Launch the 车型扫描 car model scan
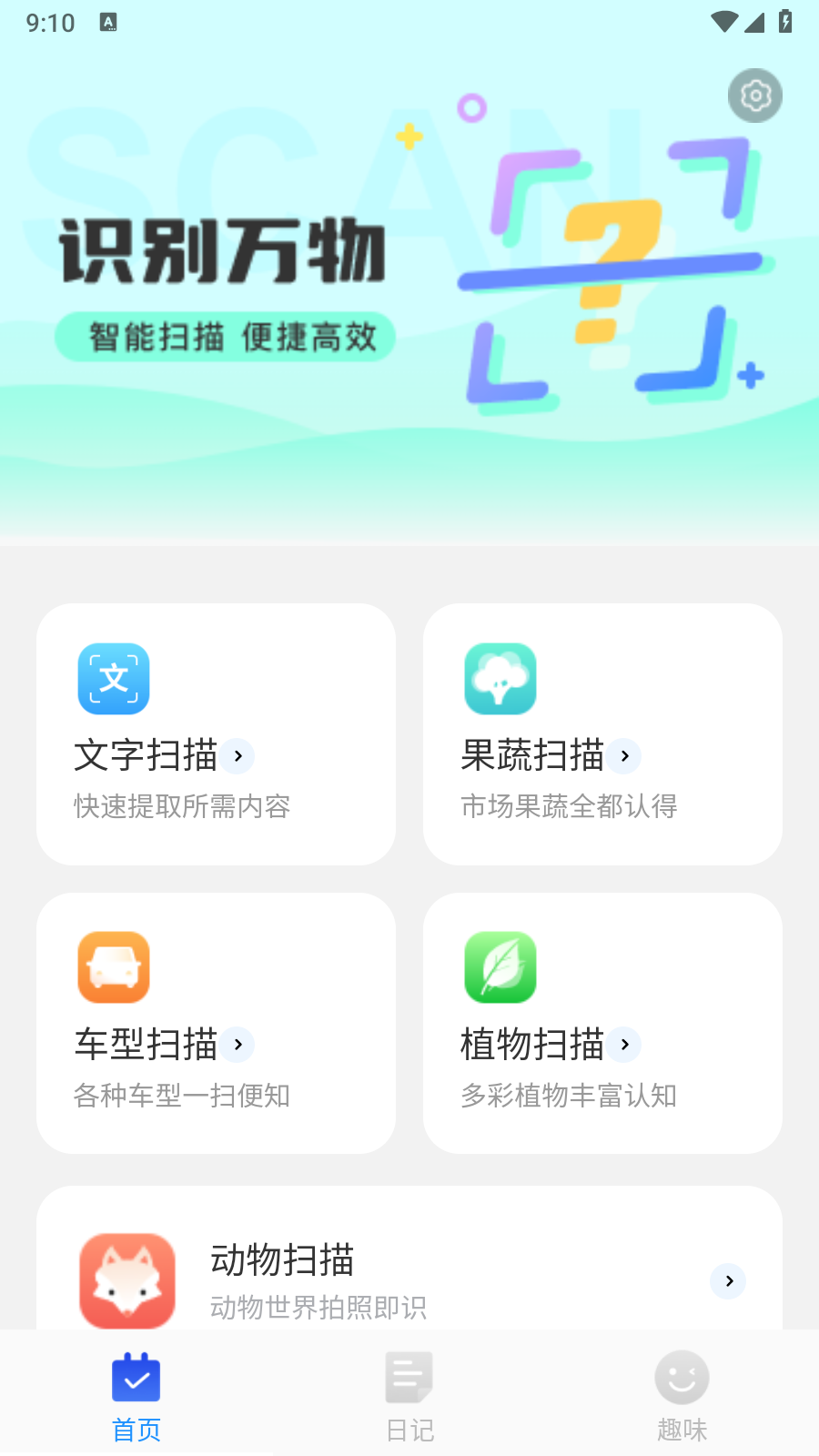The width and height of the screenshot is (819, 1456). pyautogui.click(x=216, y=1022)
